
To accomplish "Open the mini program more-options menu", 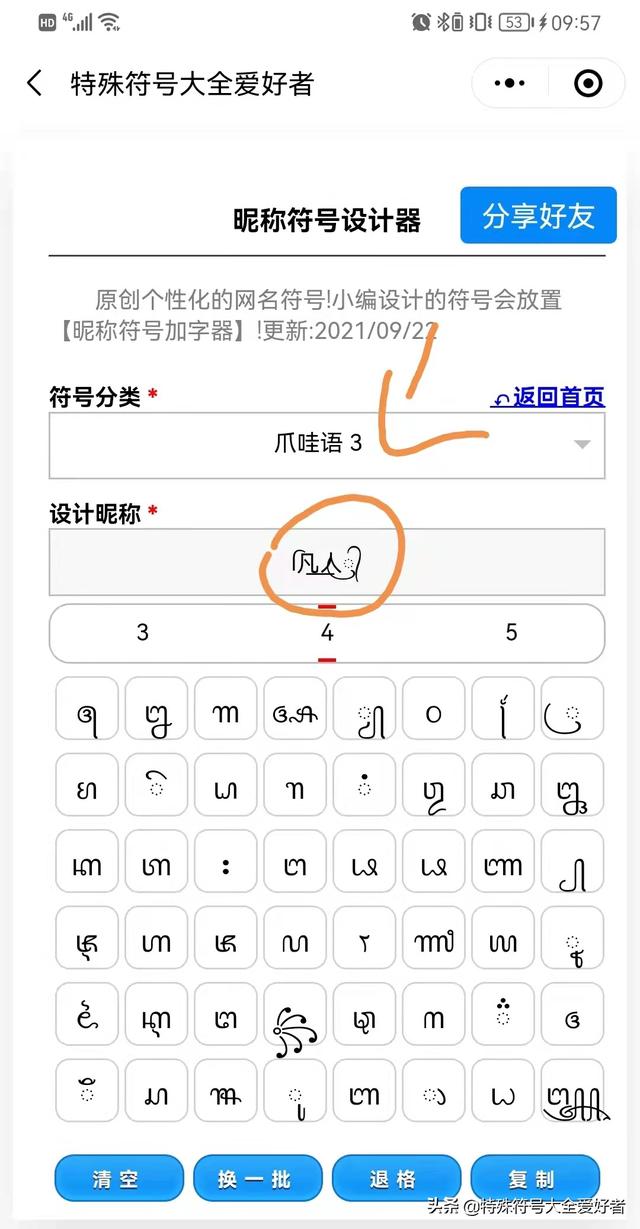I will tap(511, 84).
